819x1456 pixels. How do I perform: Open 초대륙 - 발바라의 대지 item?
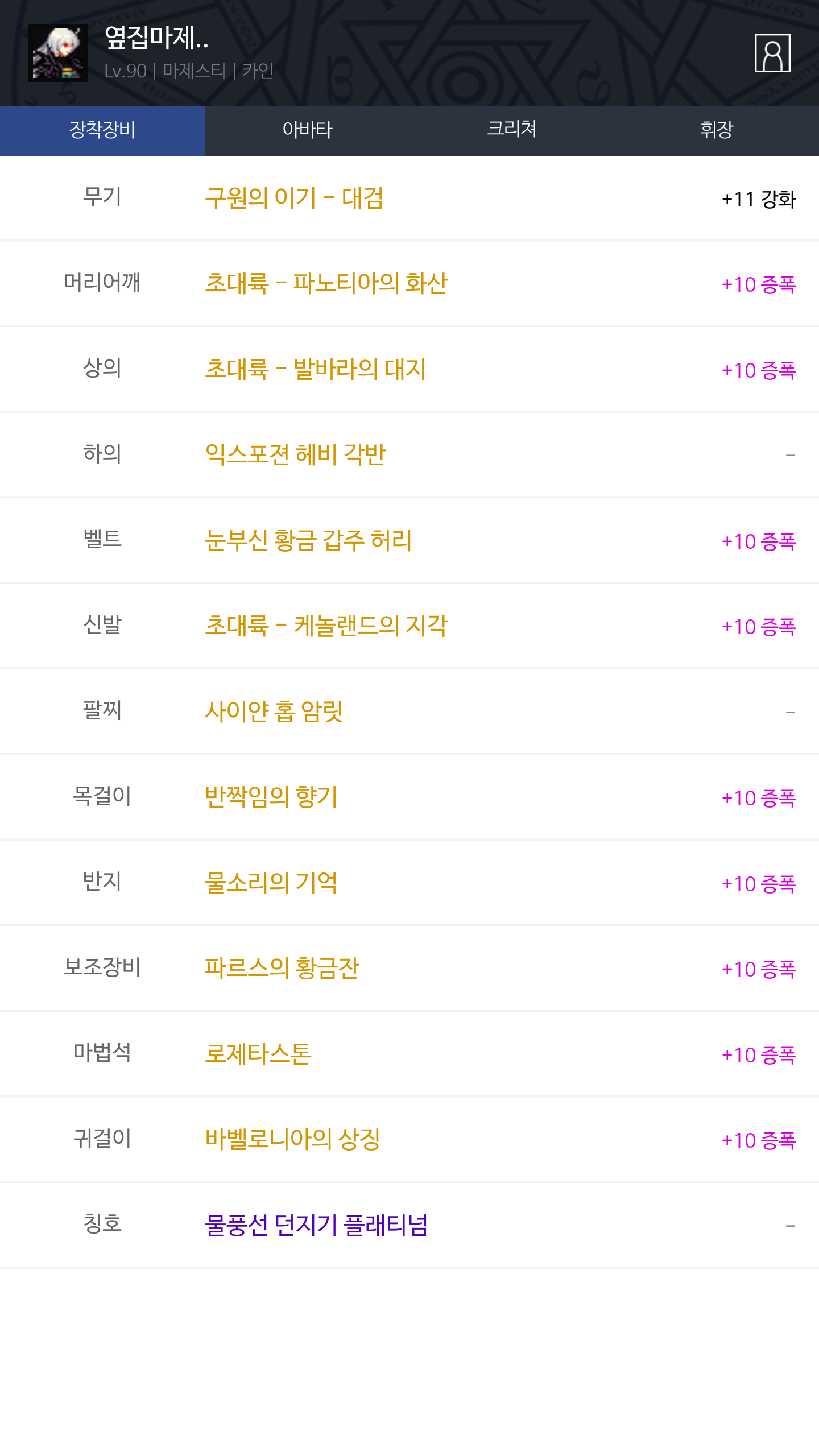pos(315,369)
